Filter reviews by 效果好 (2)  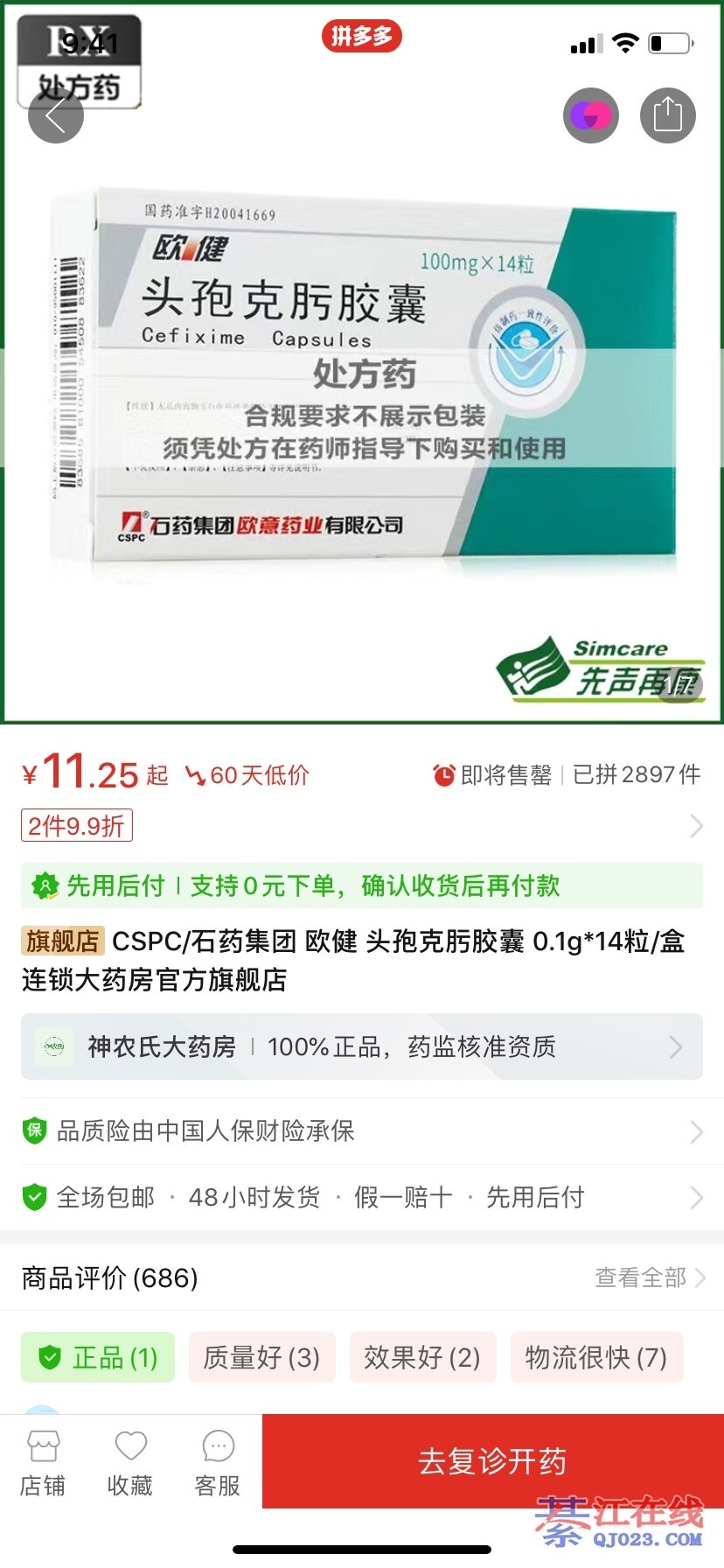[x=422, y=1357]
